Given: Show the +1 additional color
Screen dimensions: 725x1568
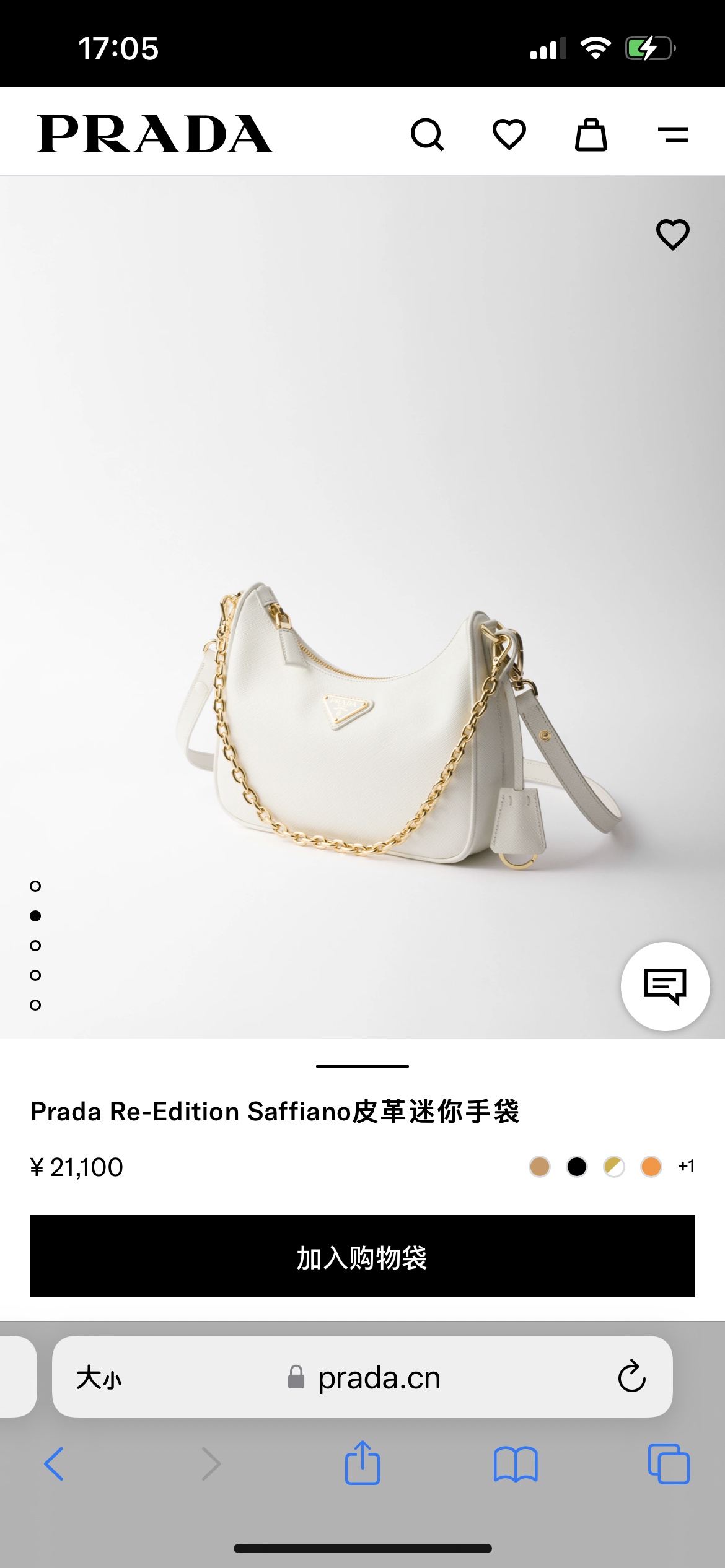Looking at the screenshot, I should pos(686,1167).
